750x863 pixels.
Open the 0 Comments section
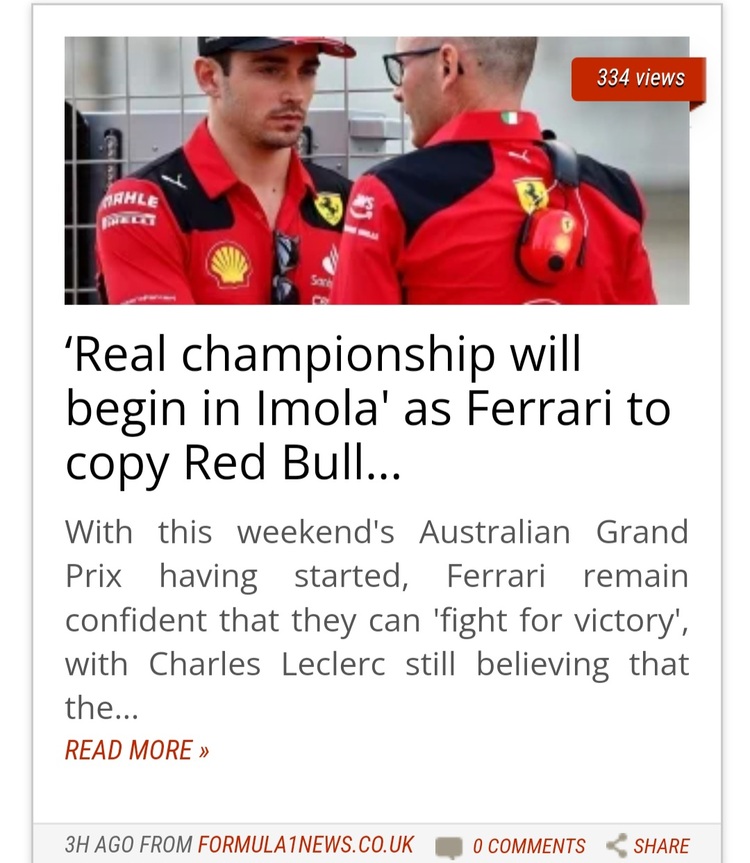pos(528,846)
